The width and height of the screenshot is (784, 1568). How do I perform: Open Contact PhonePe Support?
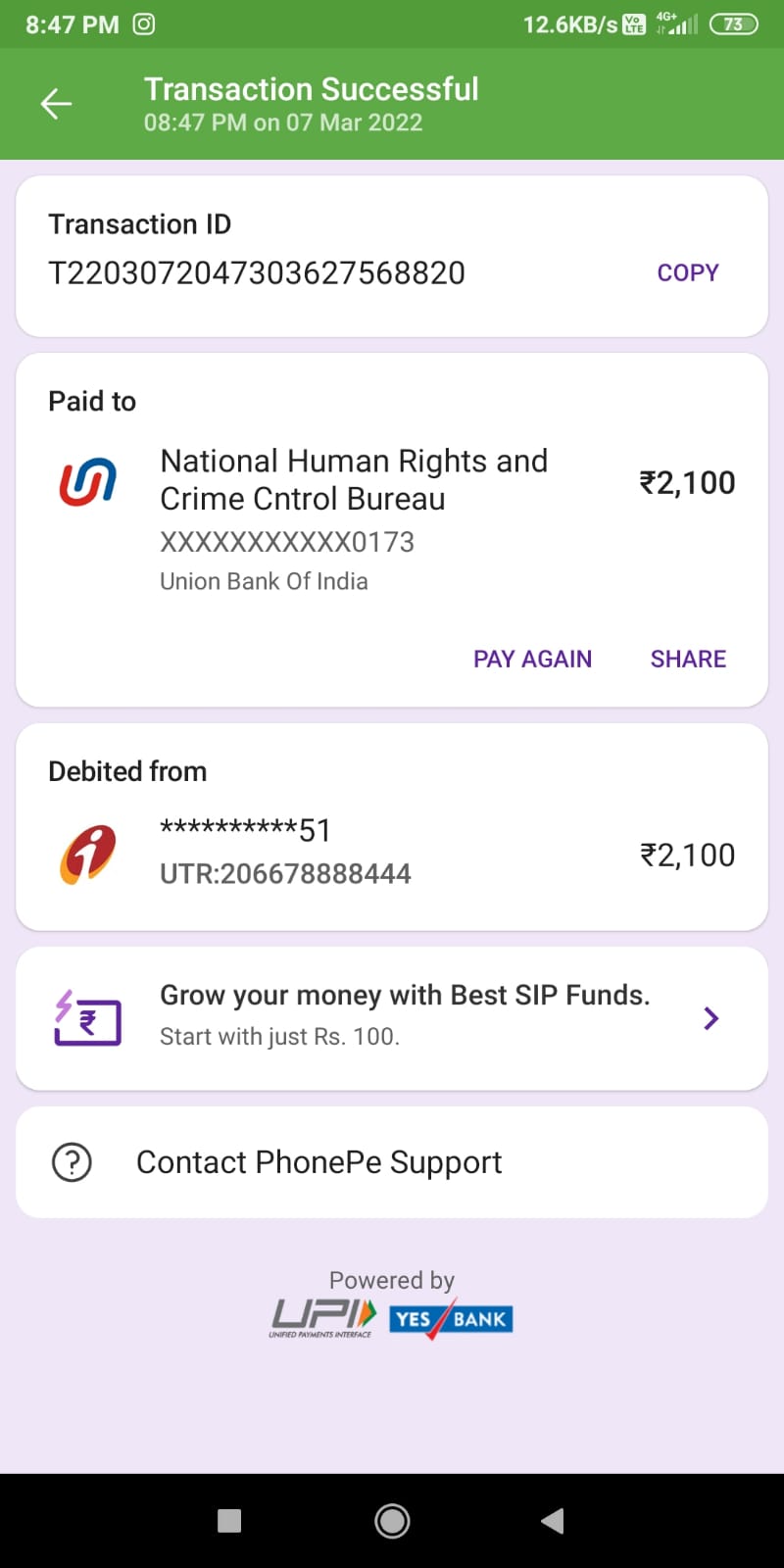[392, 1162]
